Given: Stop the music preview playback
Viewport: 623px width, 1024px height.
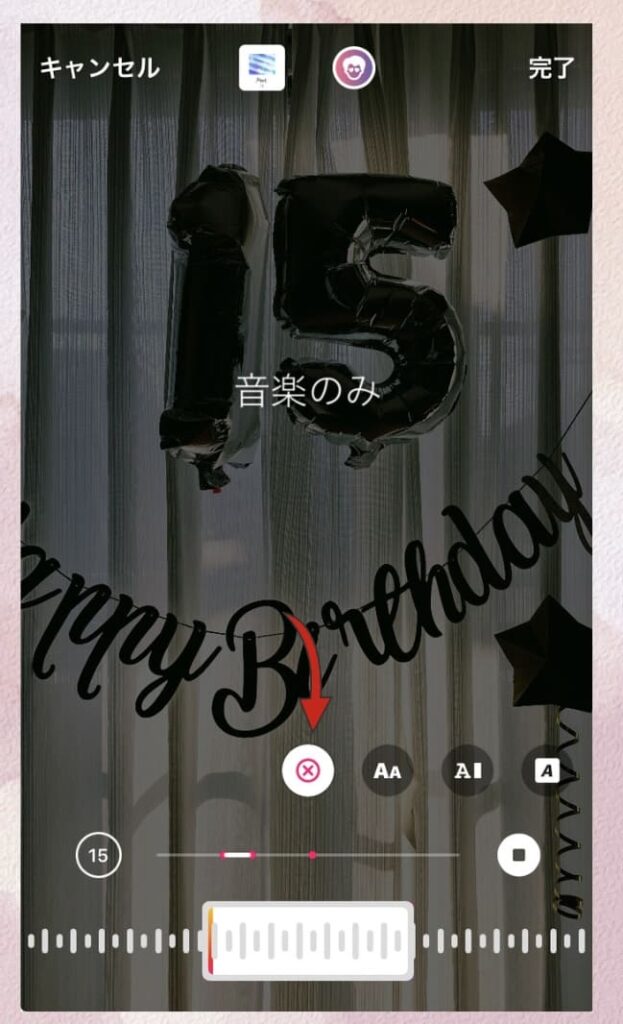Looking at the screenshot, I should pyautogui.click(x=519, y=856).
